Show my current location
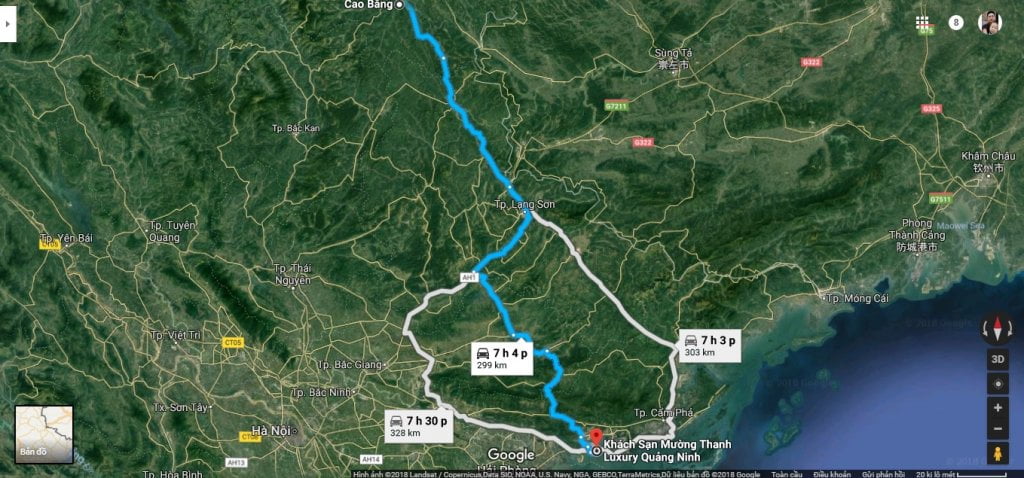1024x478 pixels. tap(997, 384)
